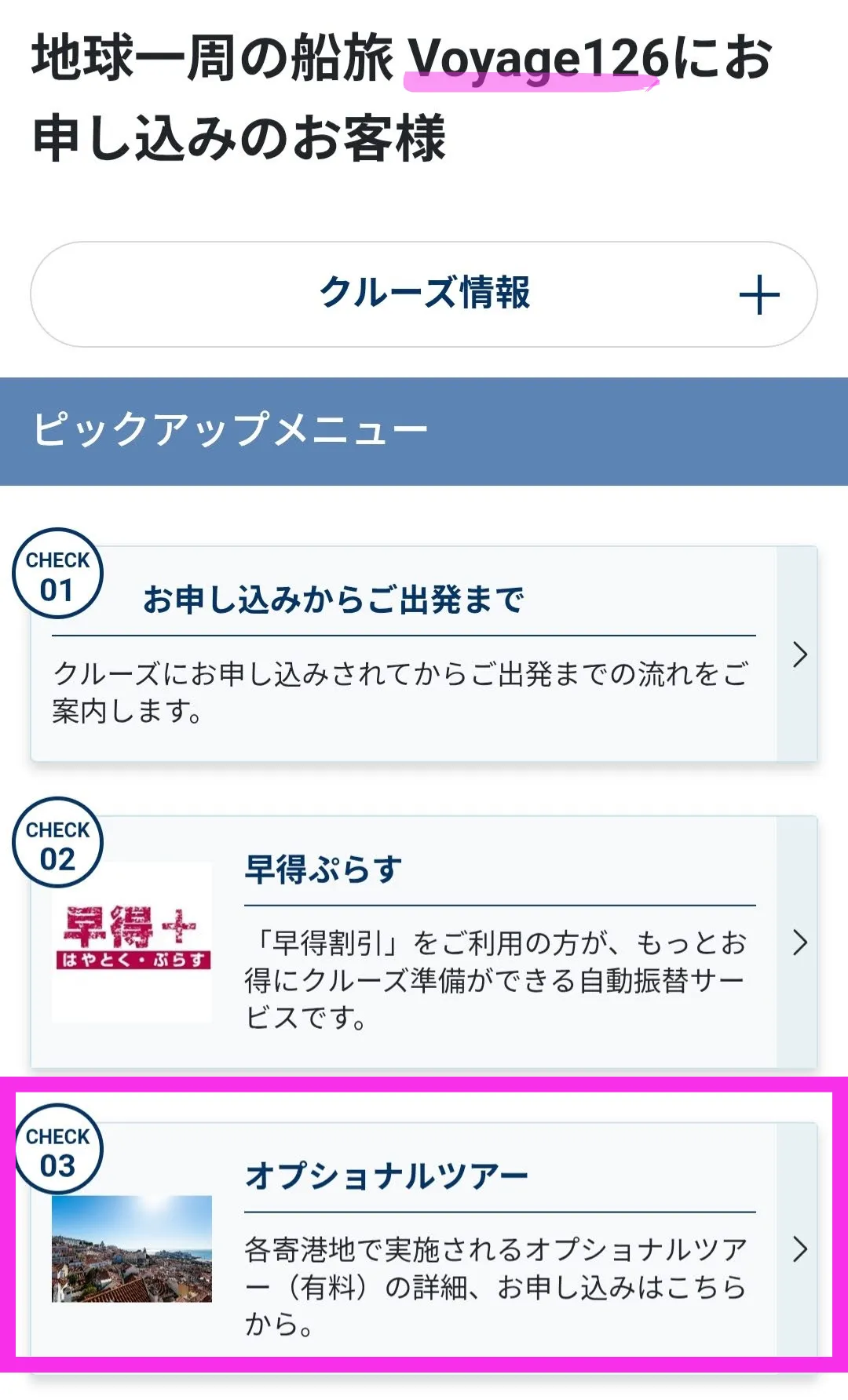Screen dimensions: 848x1400
Task: Expand the クルーズ情報 section
Action: (424, 294)
